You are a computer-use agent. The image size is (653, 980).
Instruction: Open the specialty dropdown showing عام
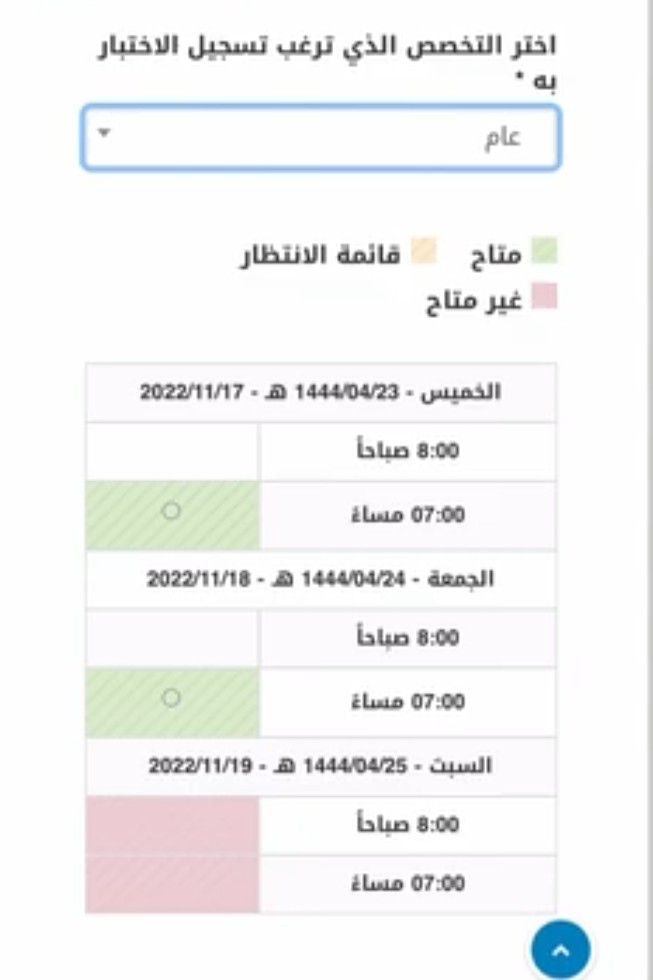(320, 137)
